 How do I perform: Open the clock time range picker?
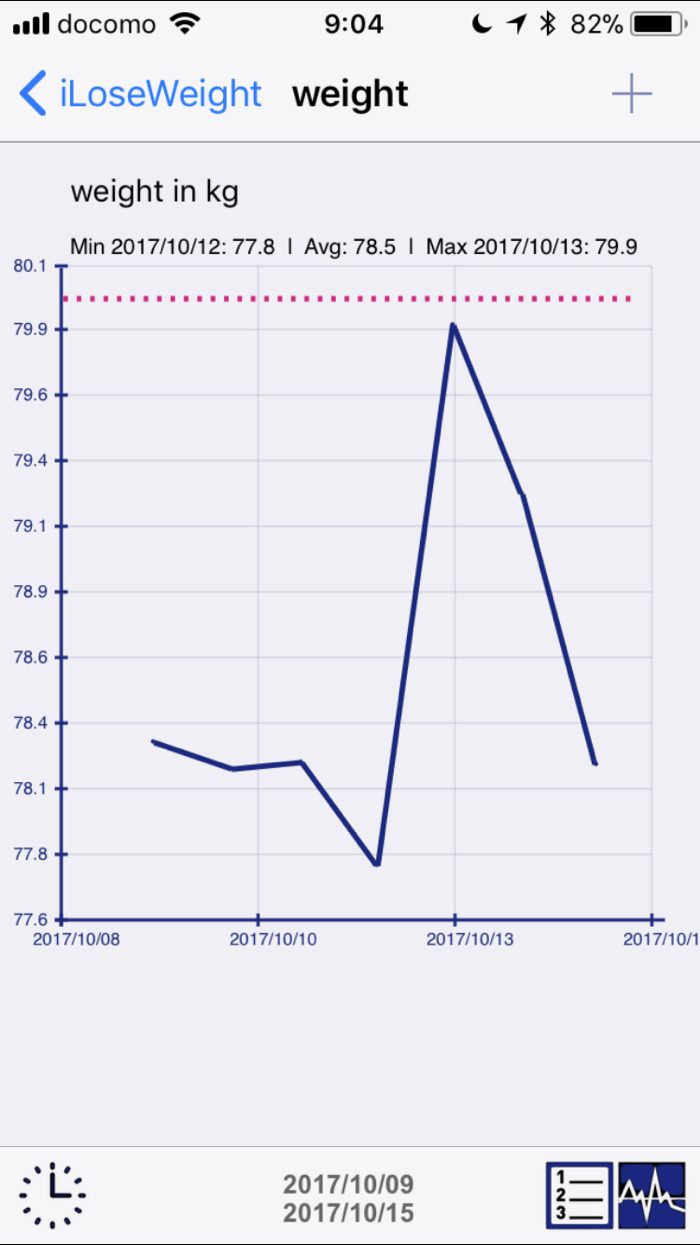(x=52, y=1195)
